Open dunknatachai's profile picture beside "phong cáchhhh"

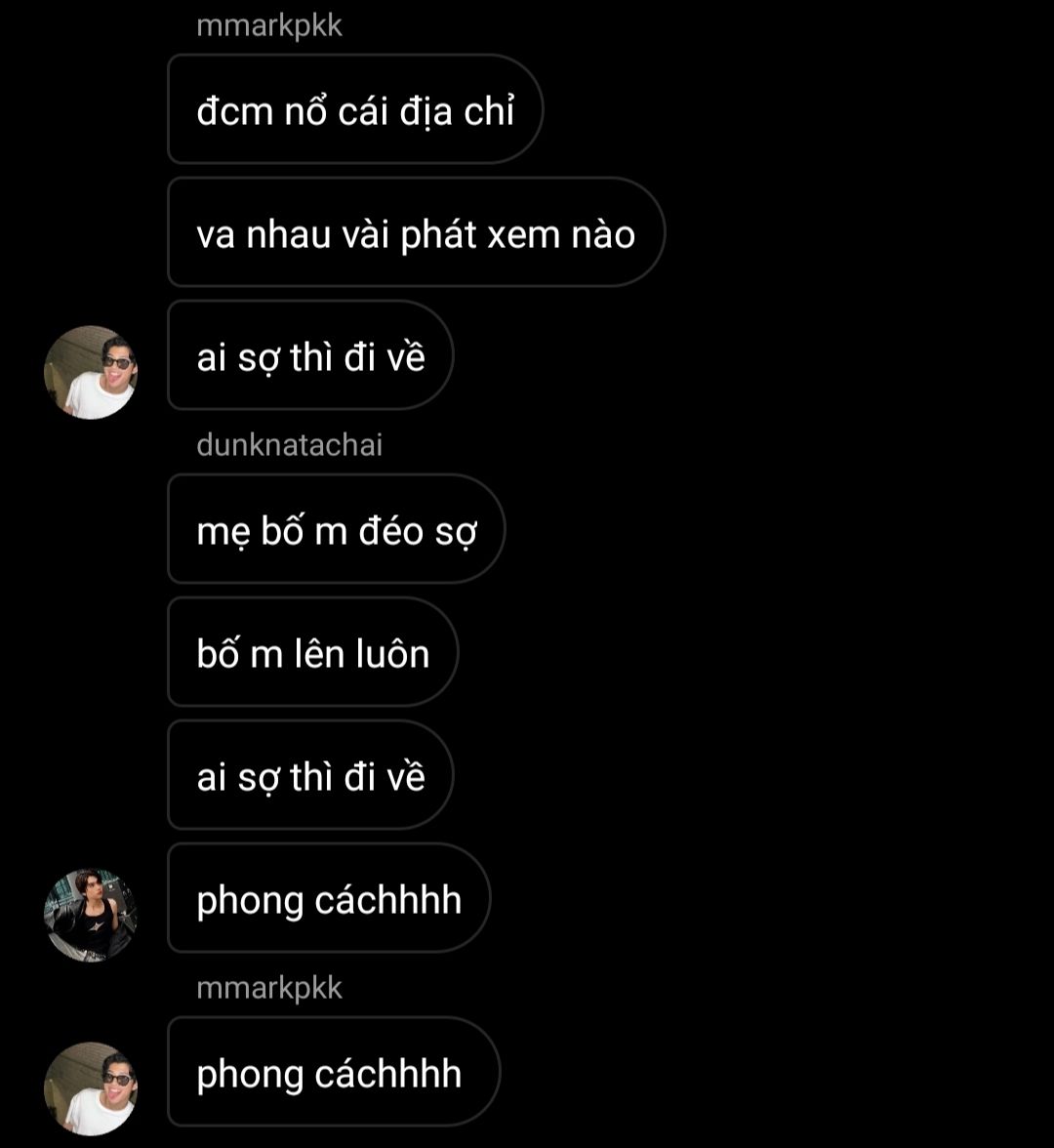point(91,915)
